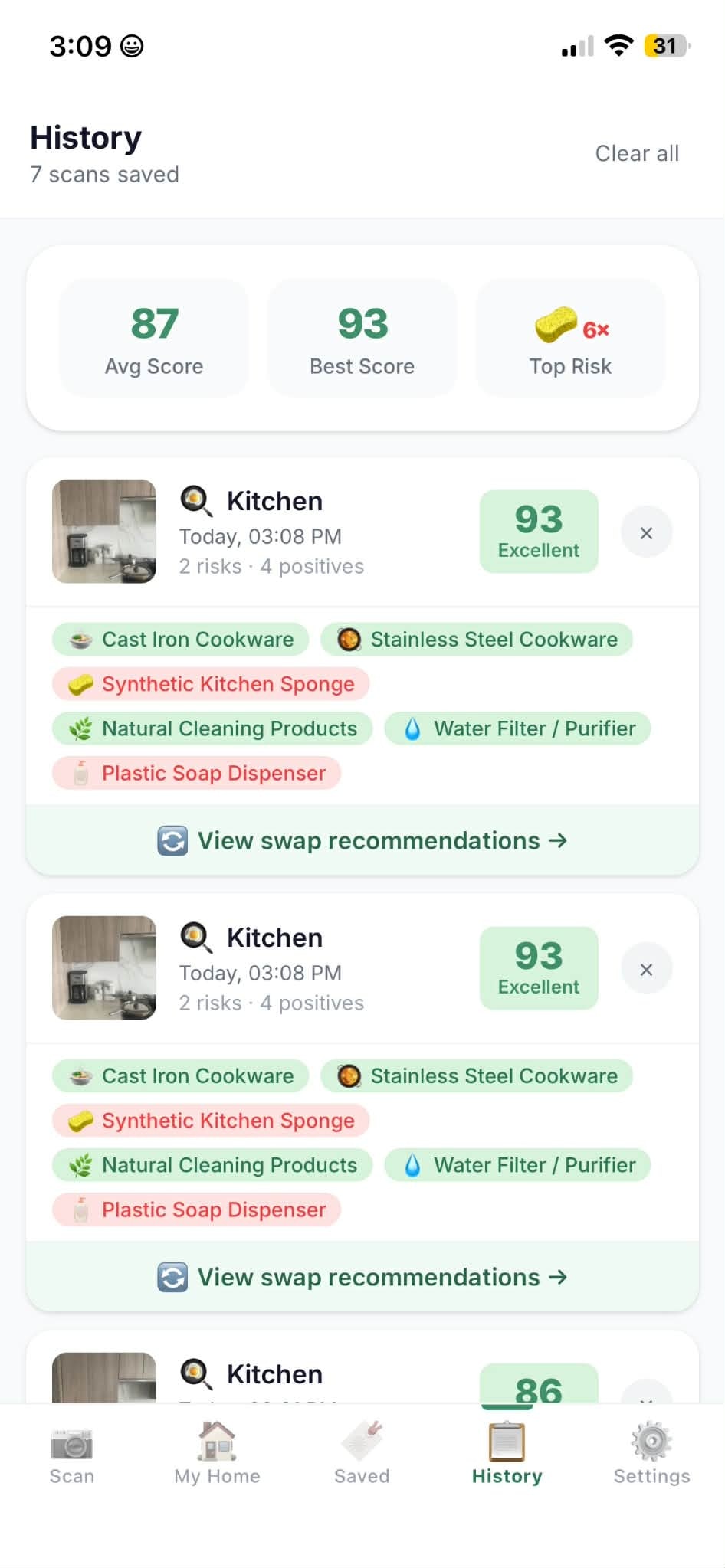Screen dimensions: 725x1568
Task: Clear all saved scan history
Action: click(x=637, y=153)
